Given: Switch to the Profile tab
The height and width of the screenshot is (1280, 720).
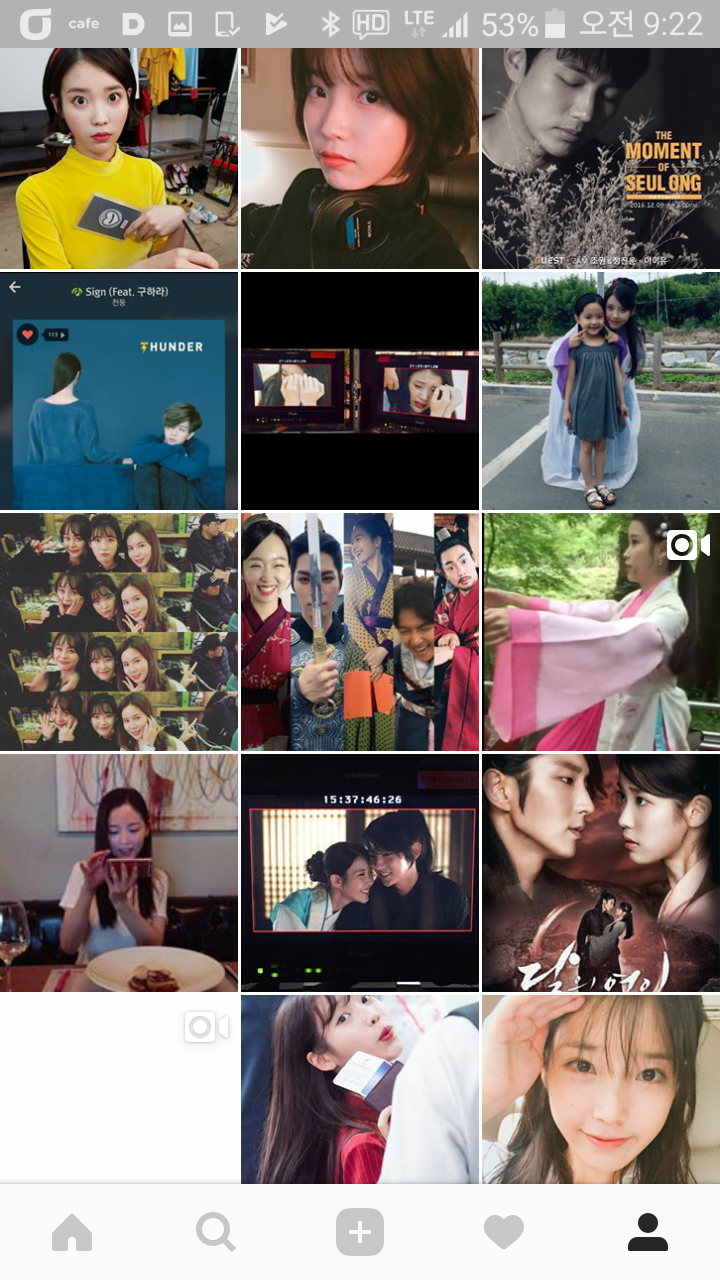Looking at the screenshot, I should pos(648,1232).
